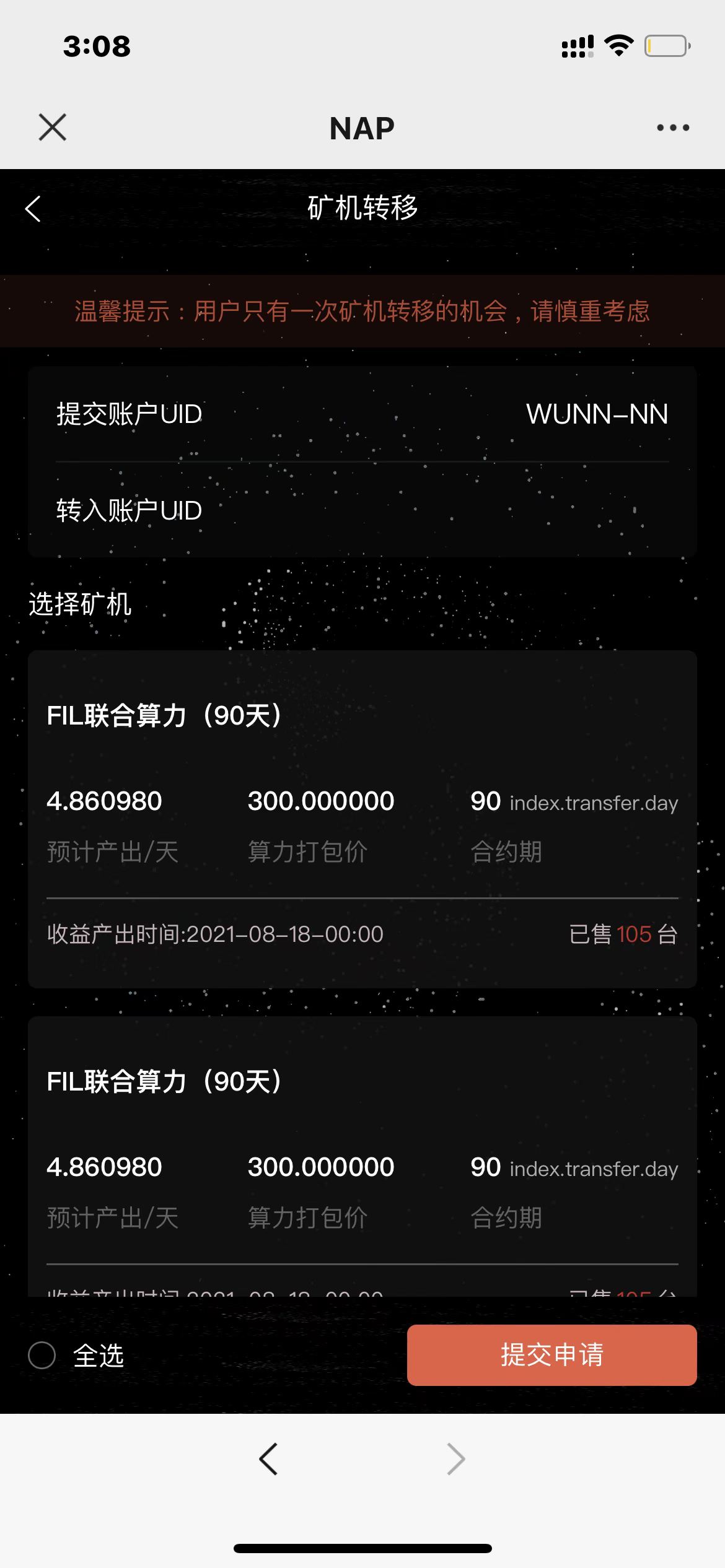Close the NAP mini-app

click(x=52, y=128)
